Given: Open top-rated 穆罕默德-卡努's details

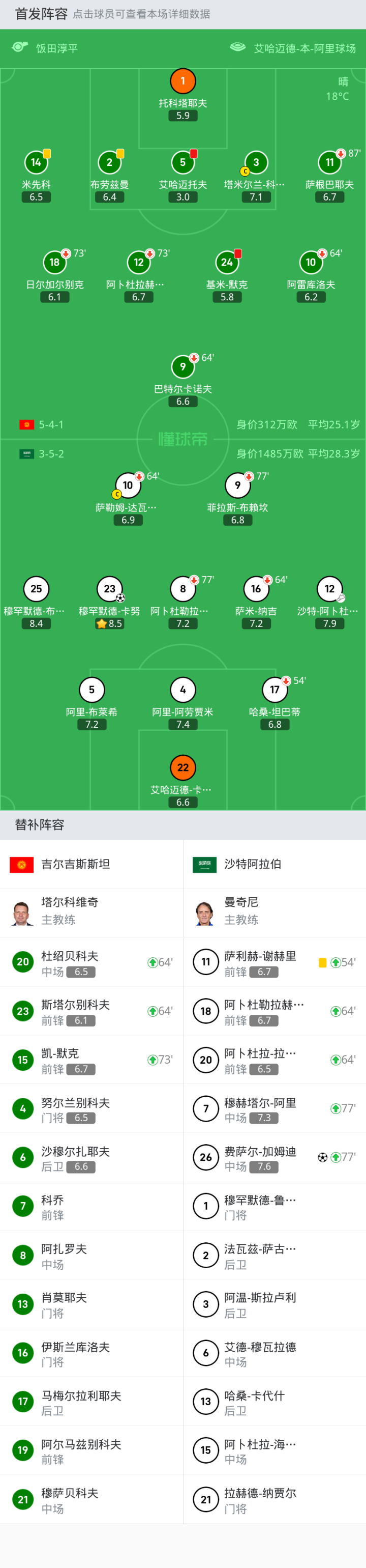Looking at the screenshot, I should 109,589.
